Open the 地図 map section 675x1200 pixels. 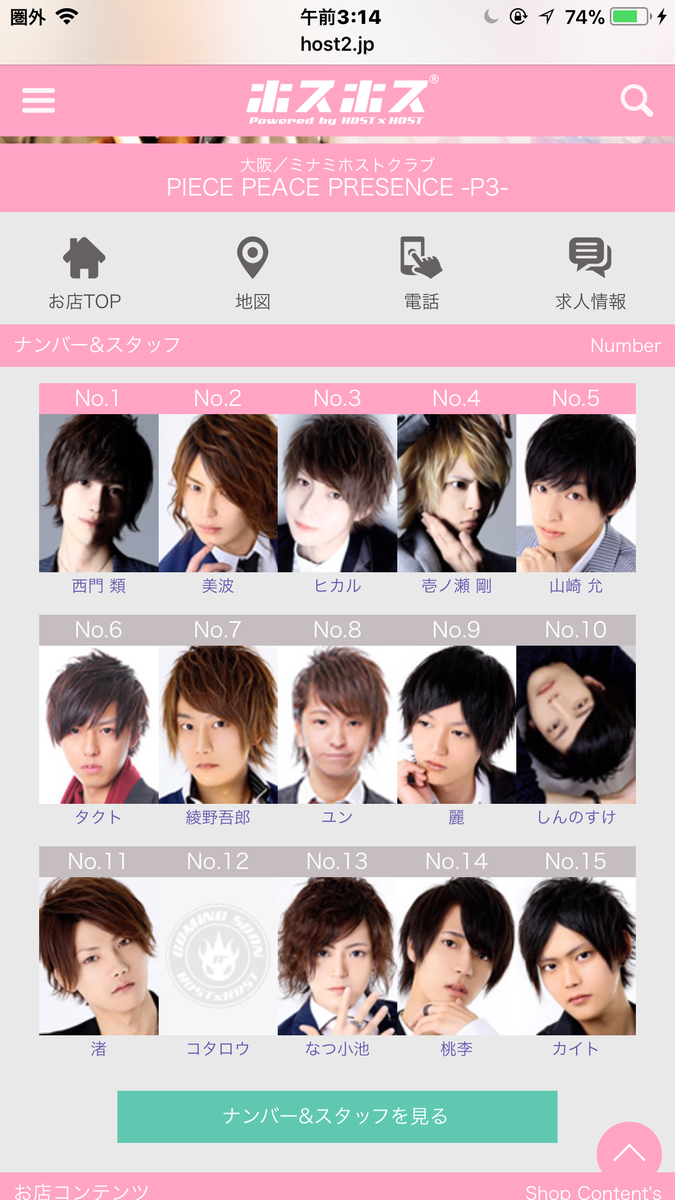point(253,272)
